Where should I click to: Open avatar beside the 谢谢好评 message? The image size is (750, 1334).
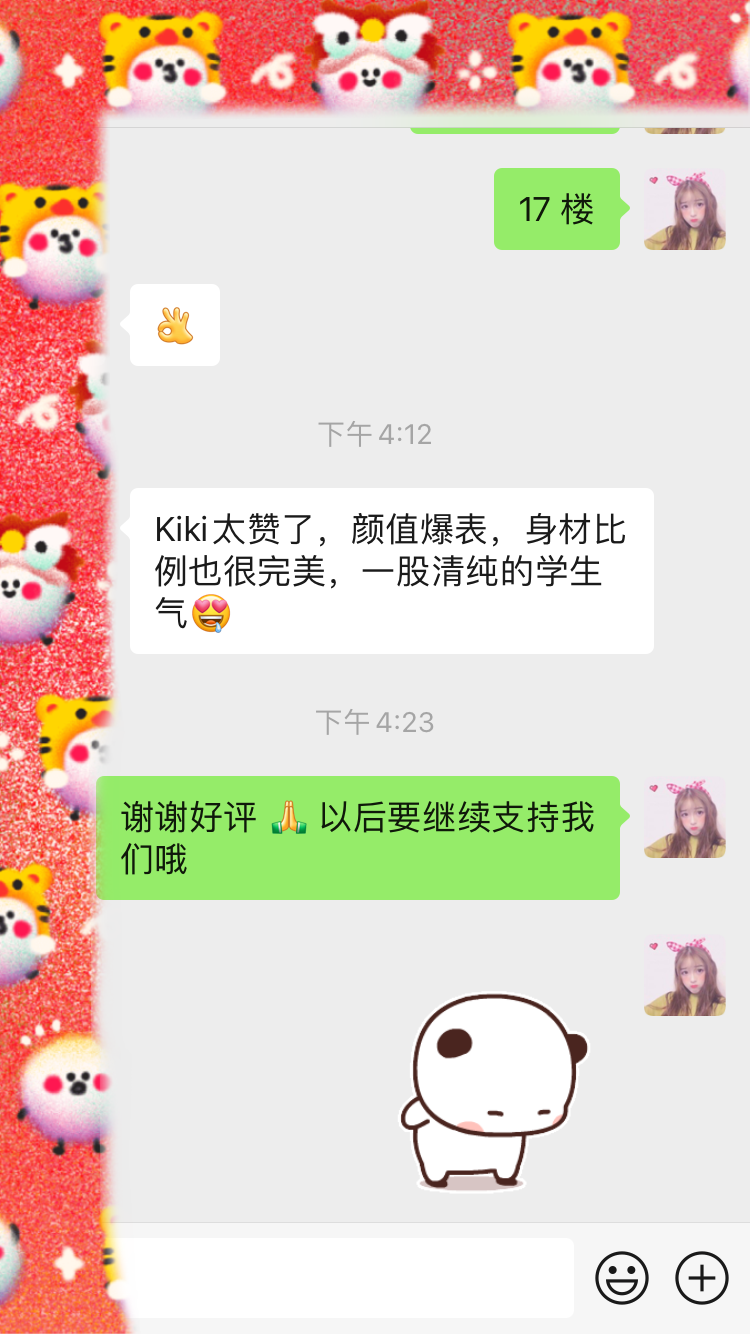[684, 817]
